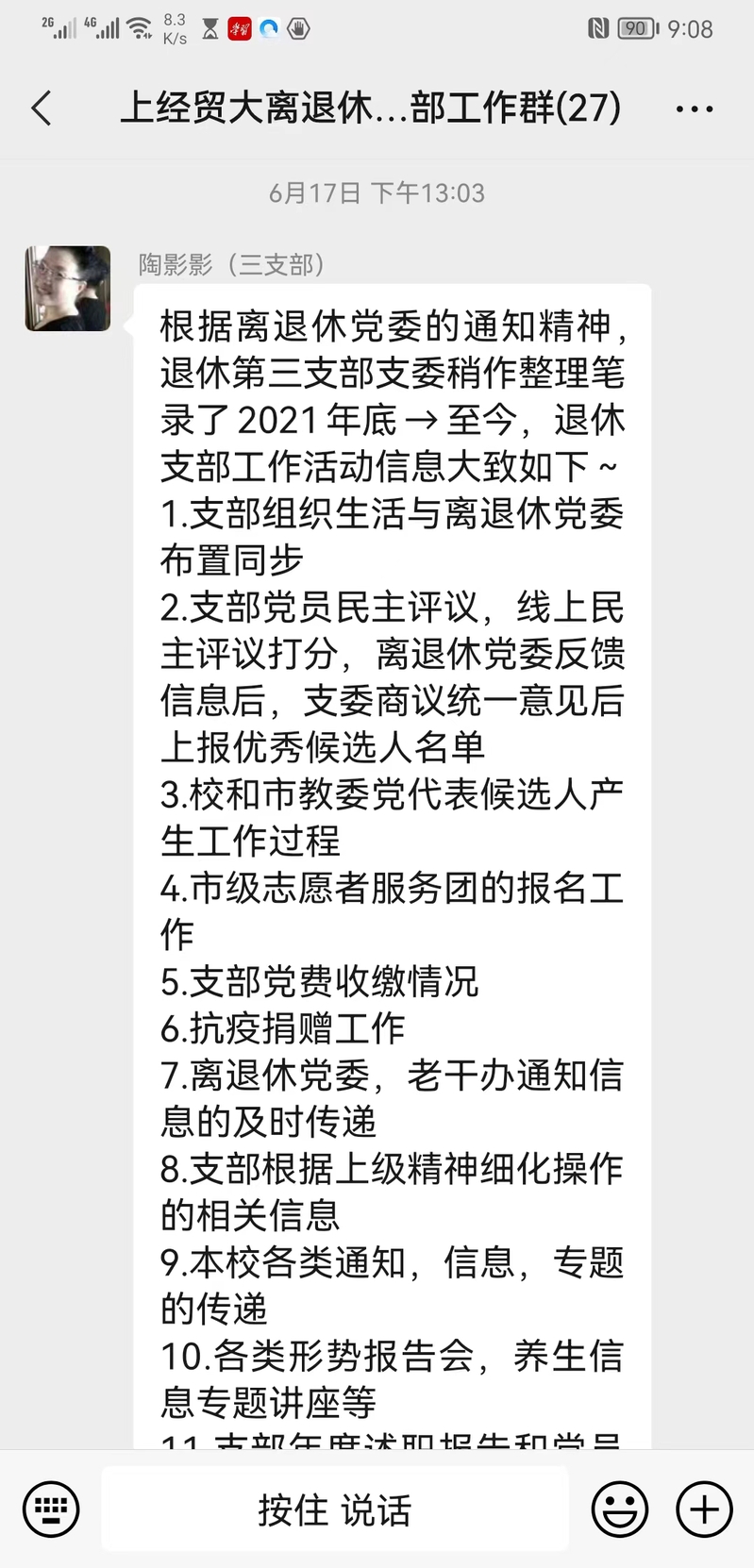Go back from the group chat
Screen dimensions: 754x1568
pos(42,108)
